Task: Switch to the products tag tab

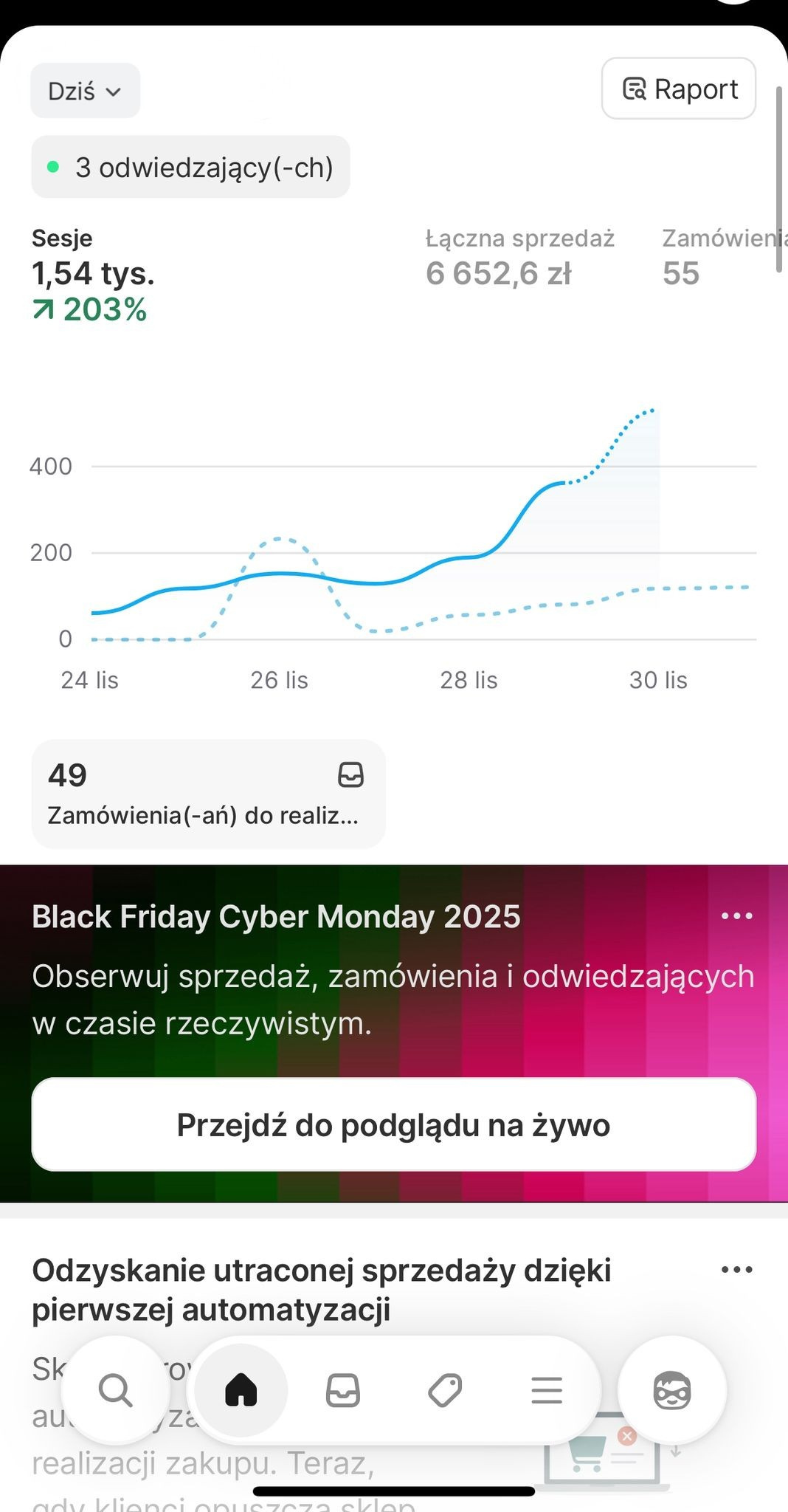Action: (445, 1390)
